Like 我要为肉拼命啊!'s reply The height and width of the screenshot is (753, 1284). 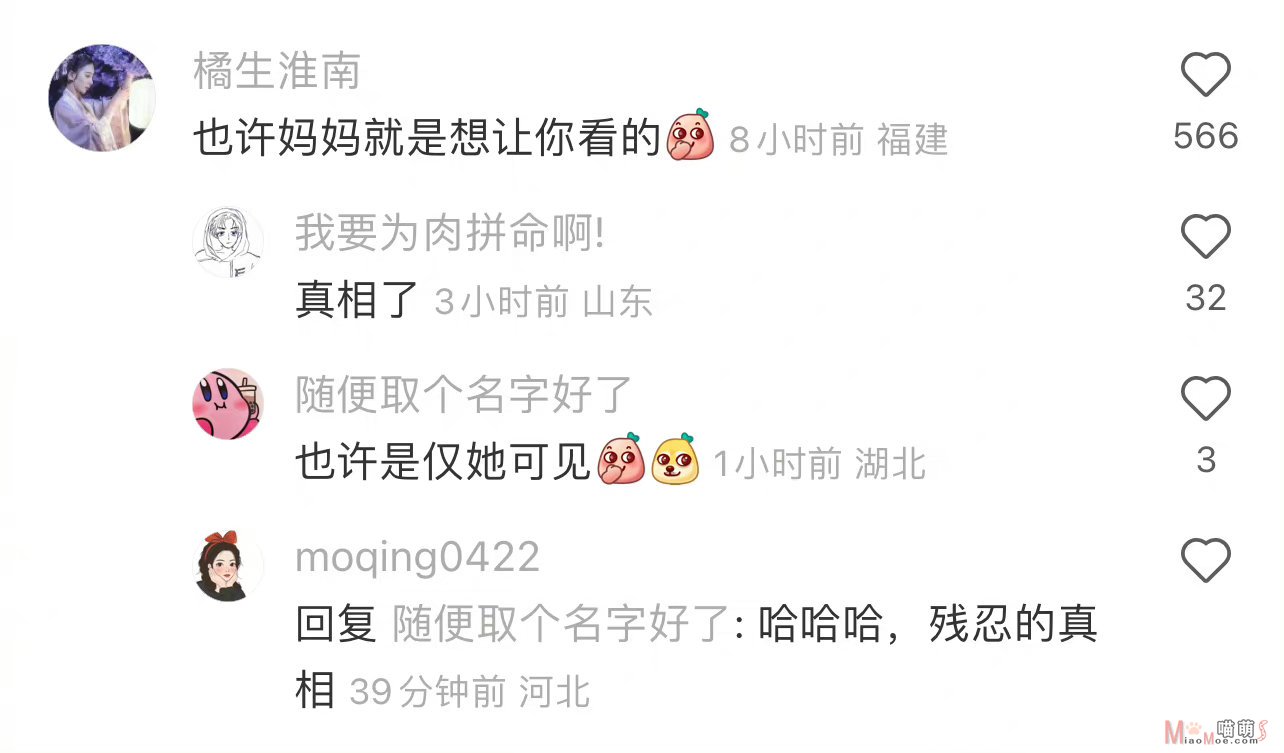pyautogui.click(x=1205, y=238)
